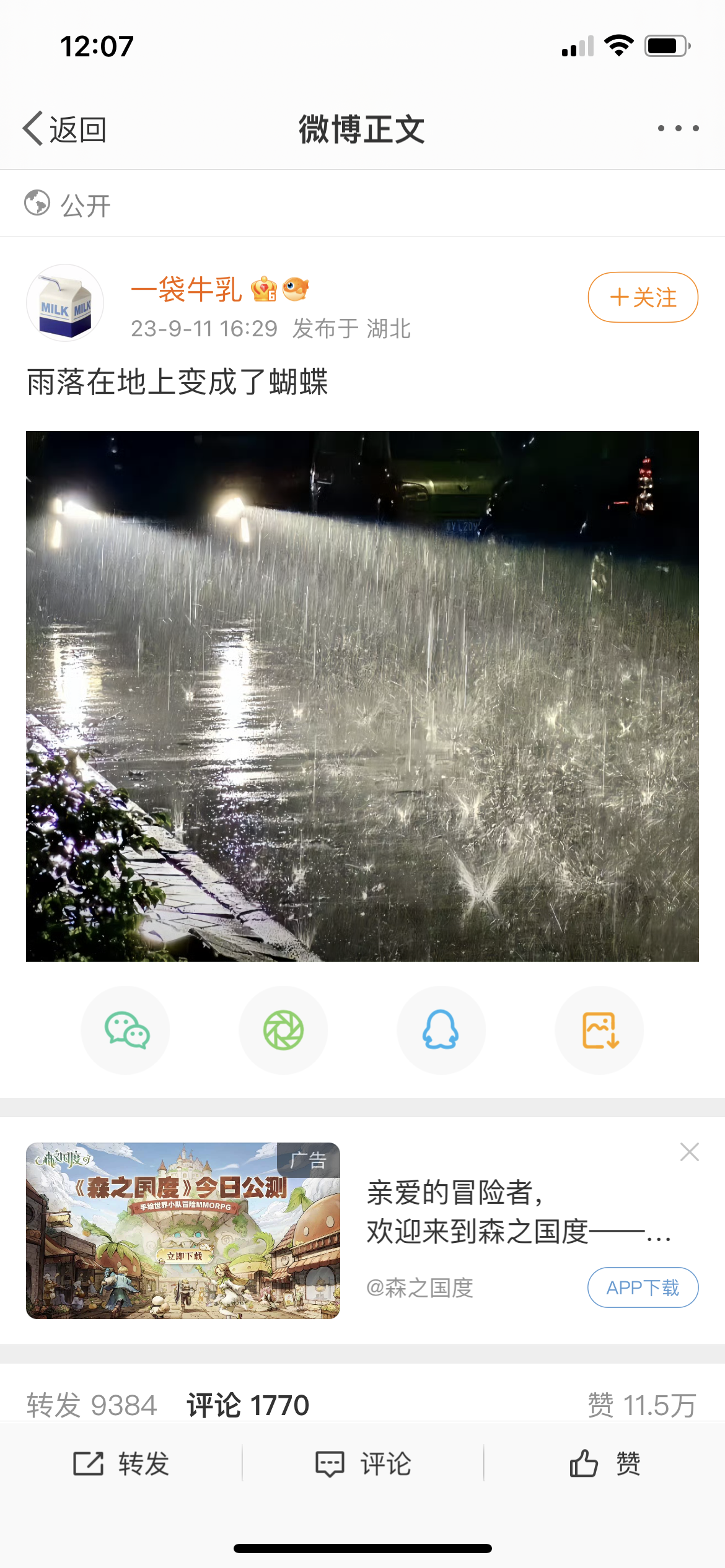Screen dimensions: 725x1568
Task: Share the post to WeChat
Action: click(126, 1030)
